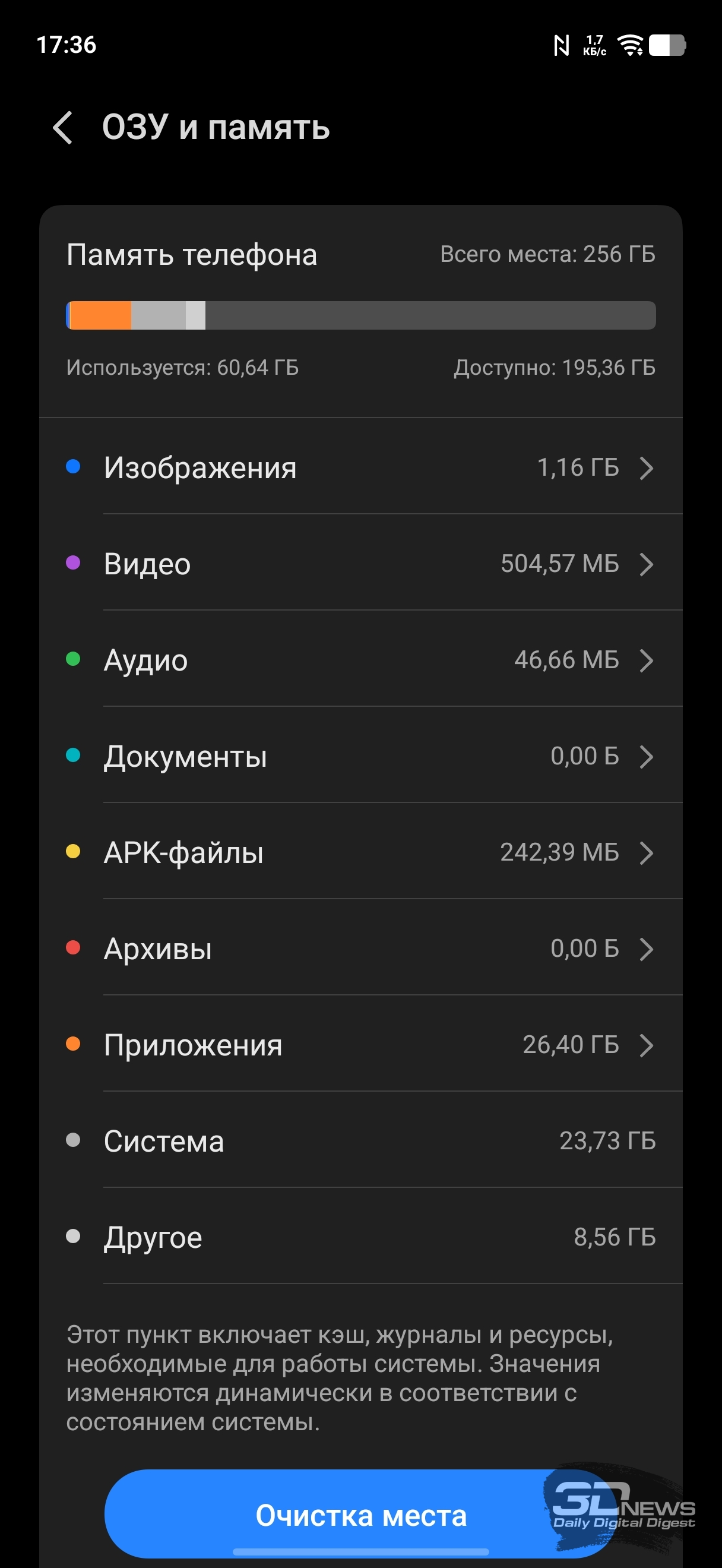Go back from ОЗУ и память
The height and width of the screenshot is (1568, 722).
coord(63,128)
